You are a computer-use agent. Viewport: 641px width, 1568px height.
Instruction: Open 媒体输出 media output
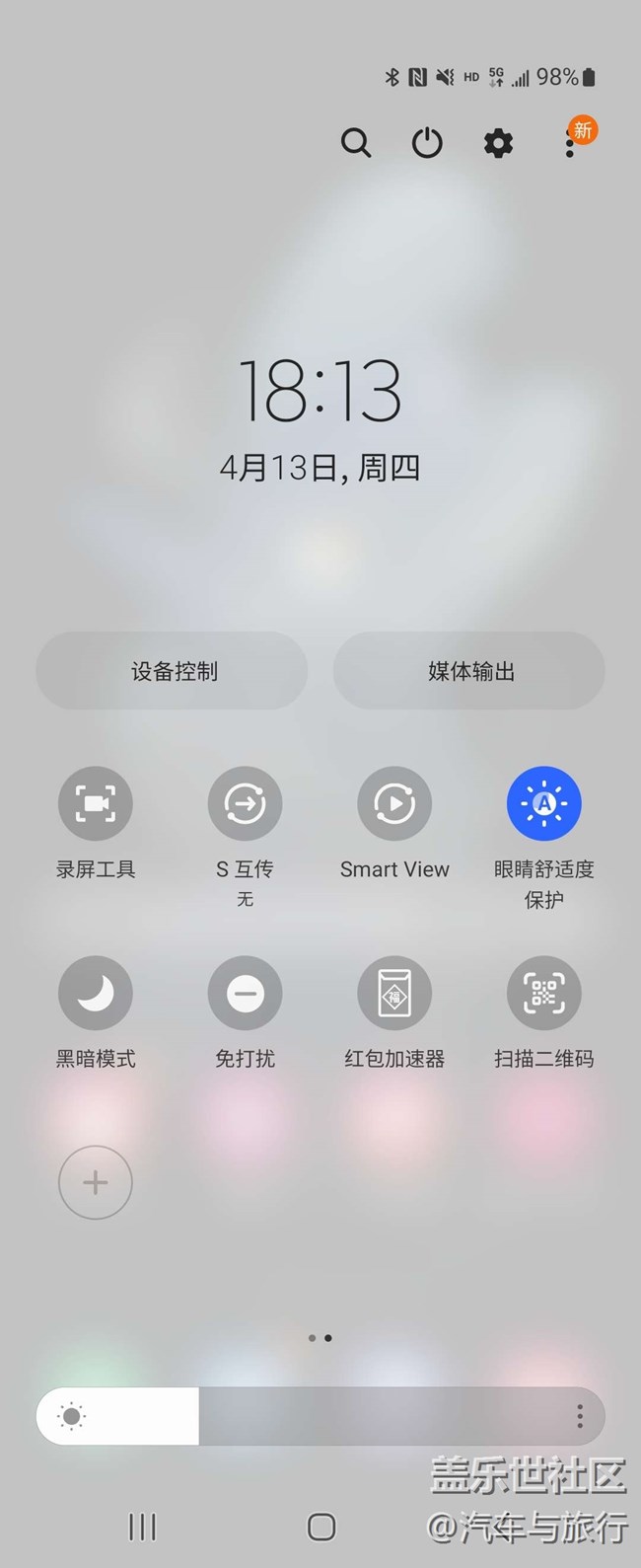click(x=469, y=671)
